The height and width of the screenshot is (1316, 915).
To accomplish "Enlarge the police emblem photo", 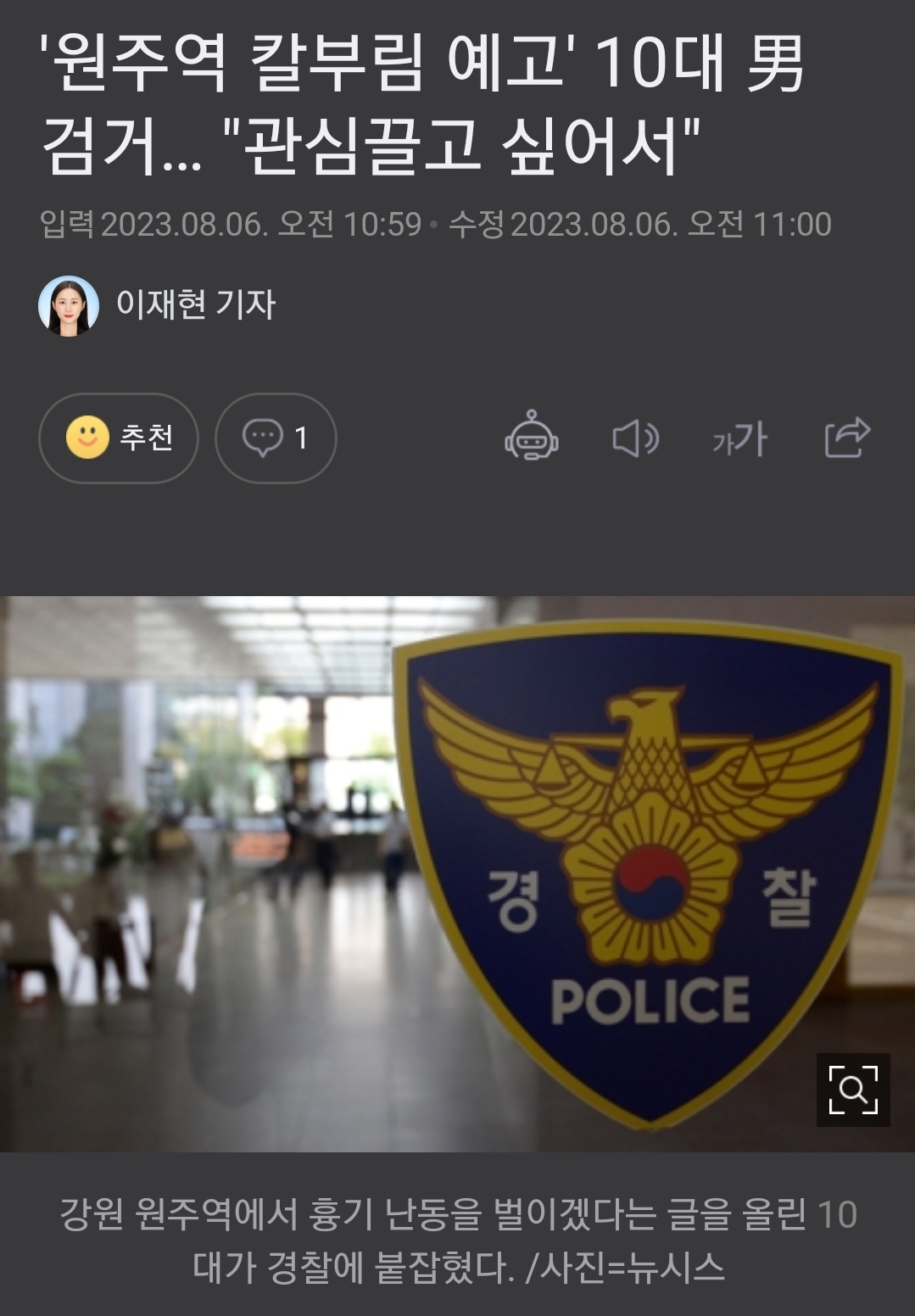I will click(852, 1090).
